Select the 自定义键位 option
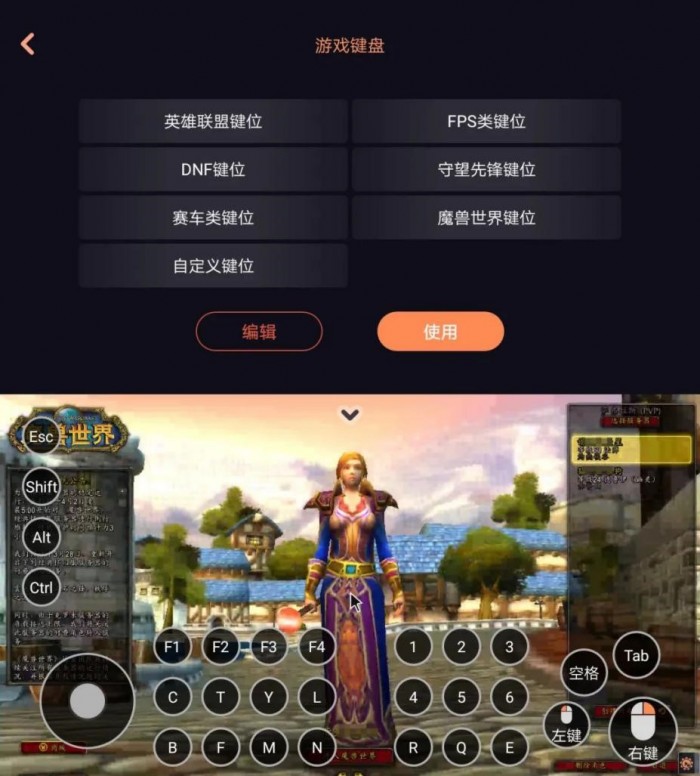The height and width of the screenshot is (776, 700). tap(213, 265)
